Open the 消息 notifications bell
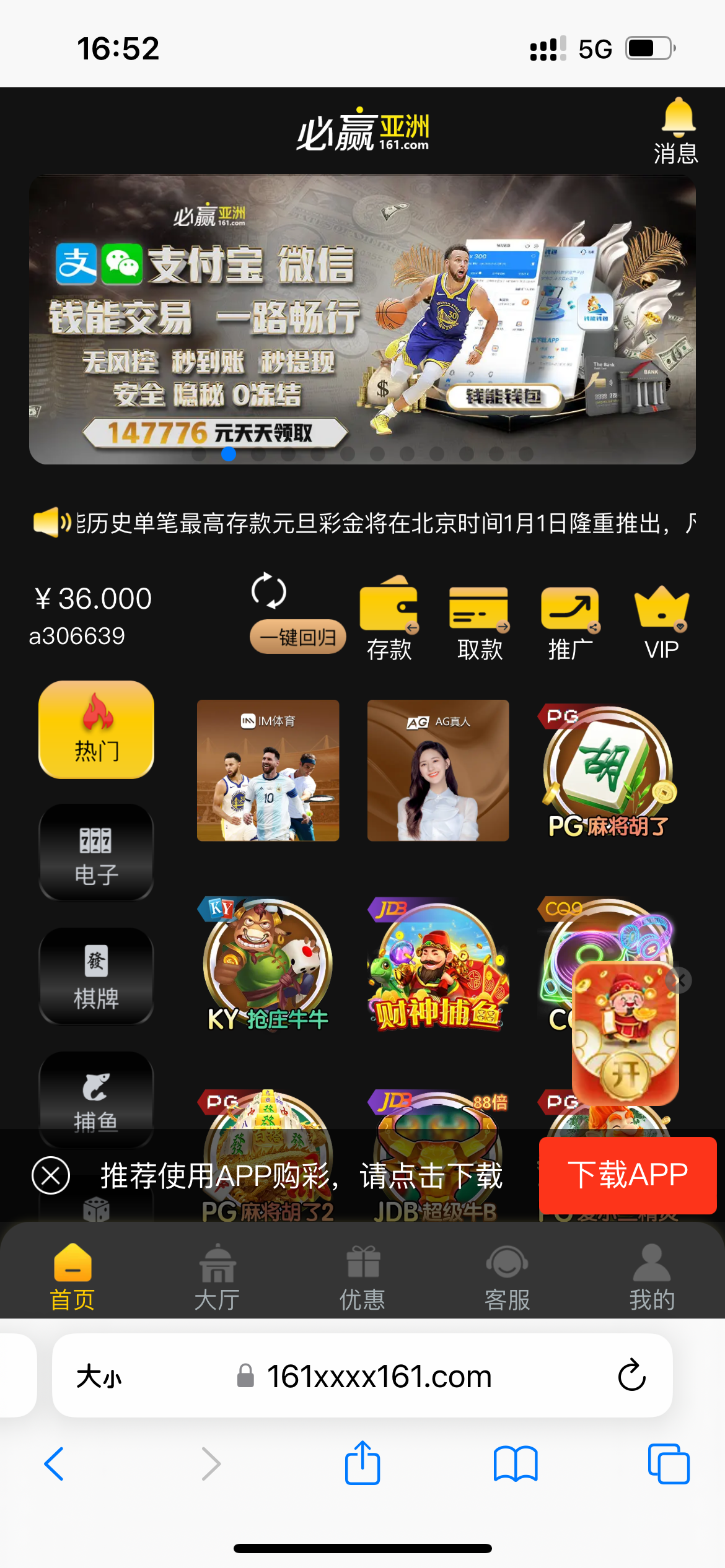 click(x=677, y=130)
